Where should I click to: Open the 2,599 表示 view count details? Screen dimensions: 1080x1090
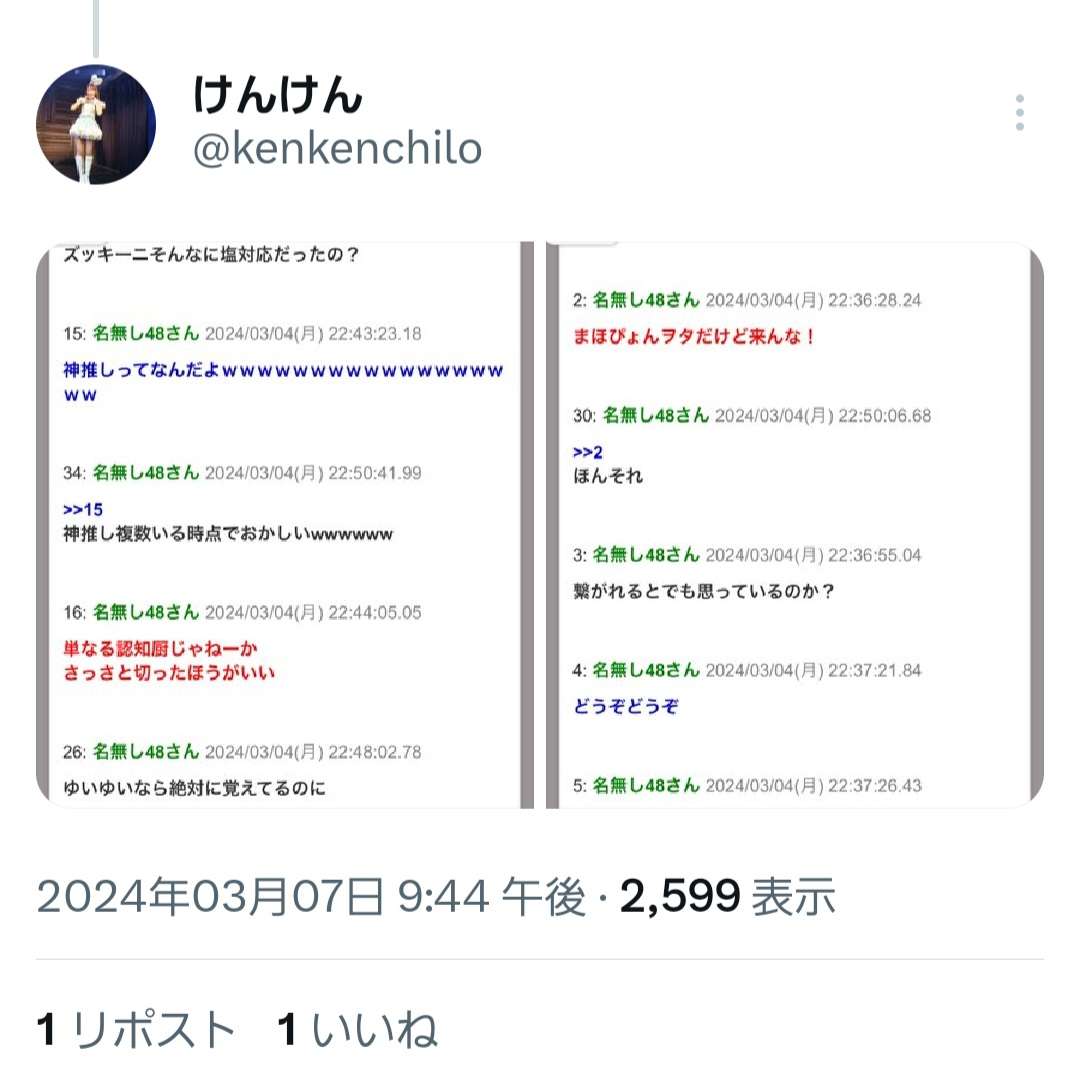pyautogui.click(x=727, y=897)
